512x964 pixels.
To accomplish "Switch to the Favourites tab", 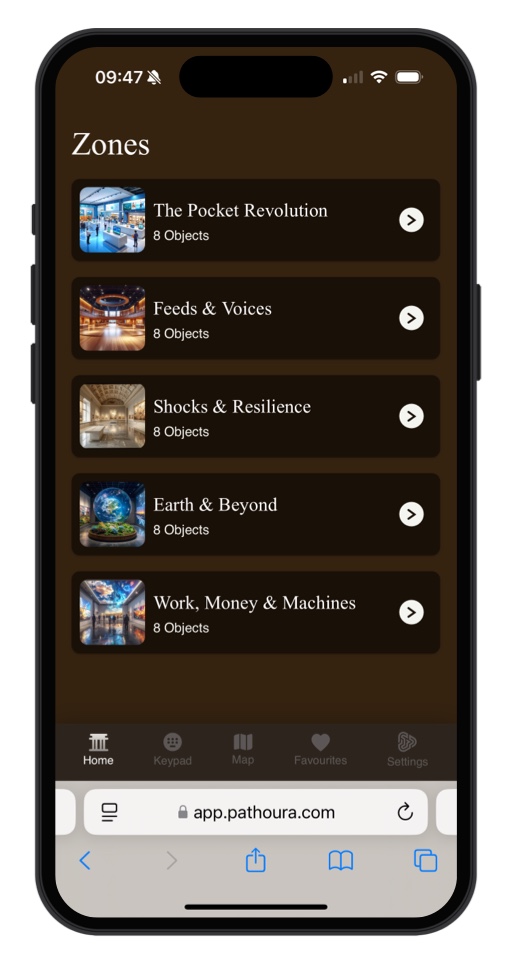I will [320, 749].
